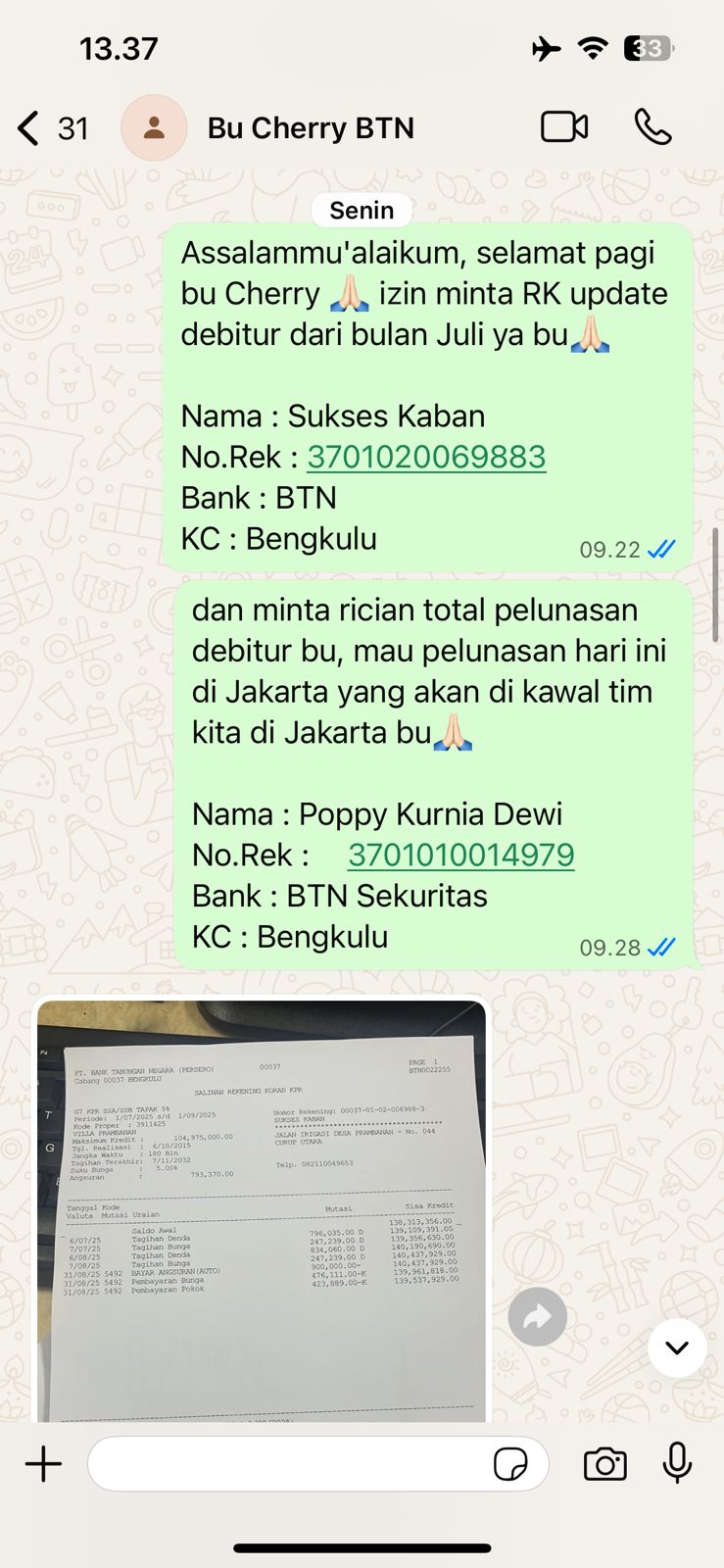Screen dimensions: 724x1568
Task: Open the sticker picker
Action: click(x=510, y=1465)
